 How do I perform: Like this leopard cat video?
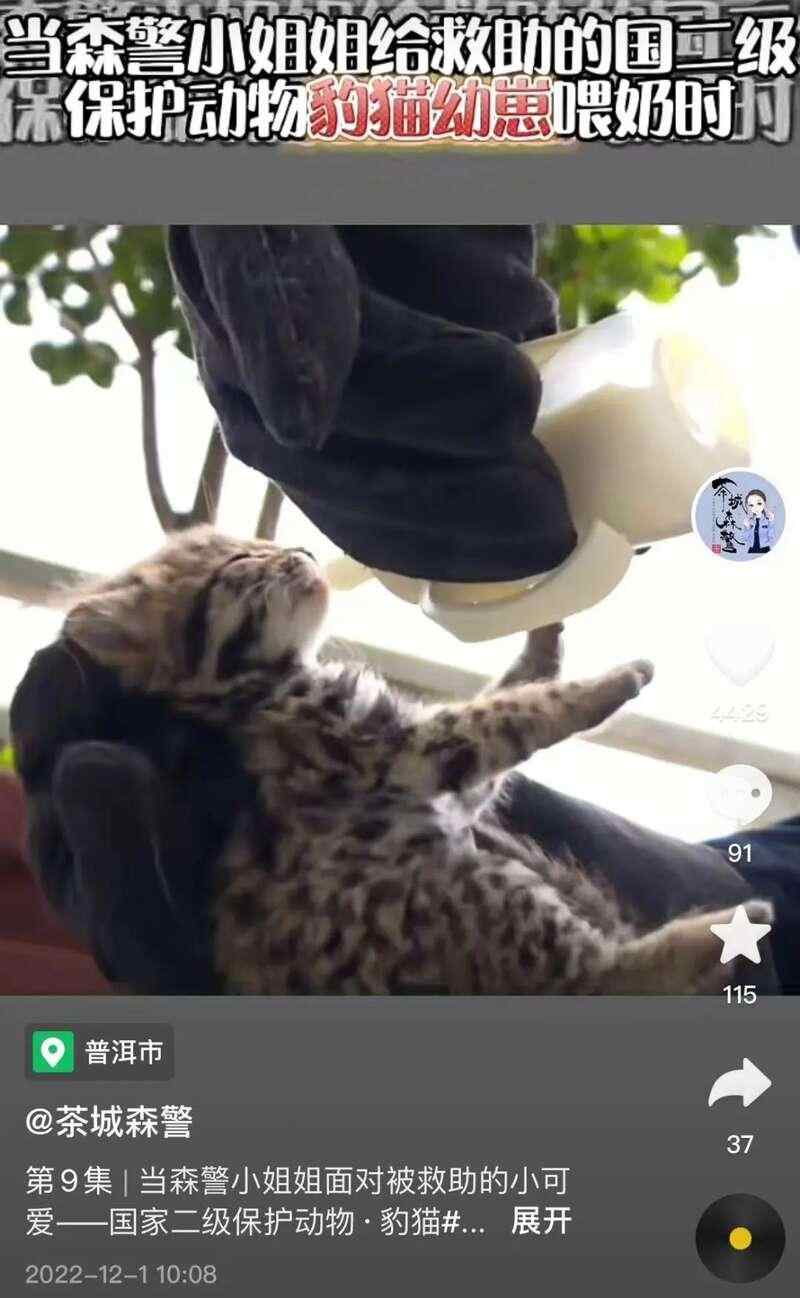739,656
